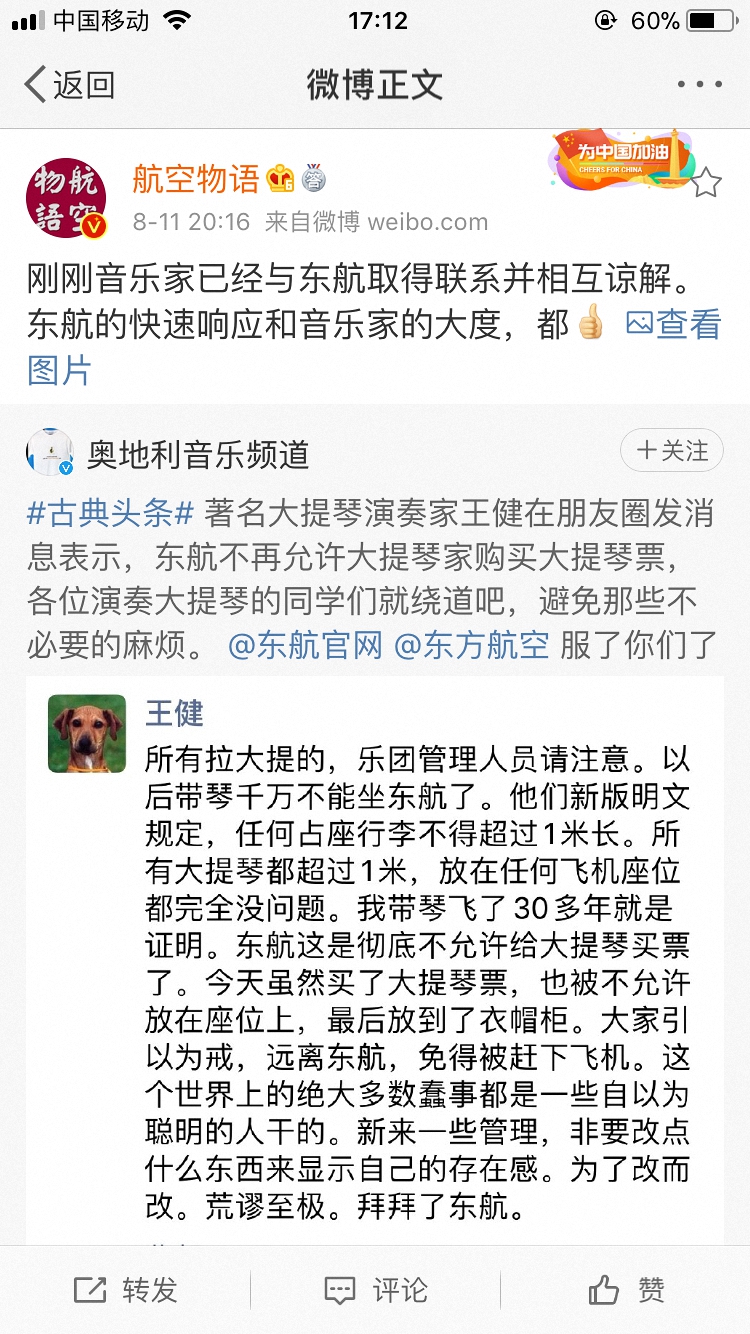Repost via the 转发 button
This screenshot has width=750, height=1334.
tap(126, 1291)
